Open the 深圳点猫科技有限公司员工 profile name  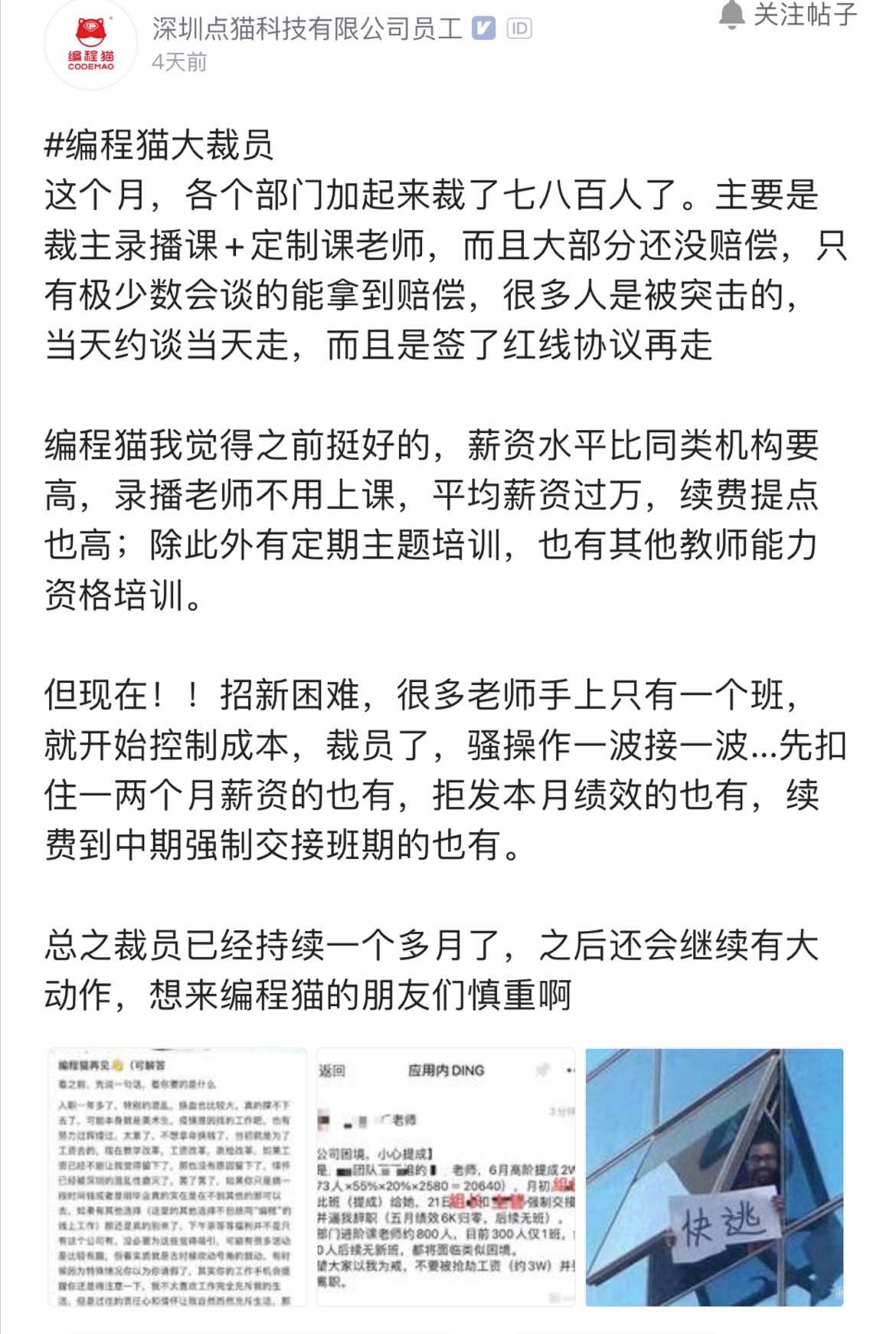(307, 29)
